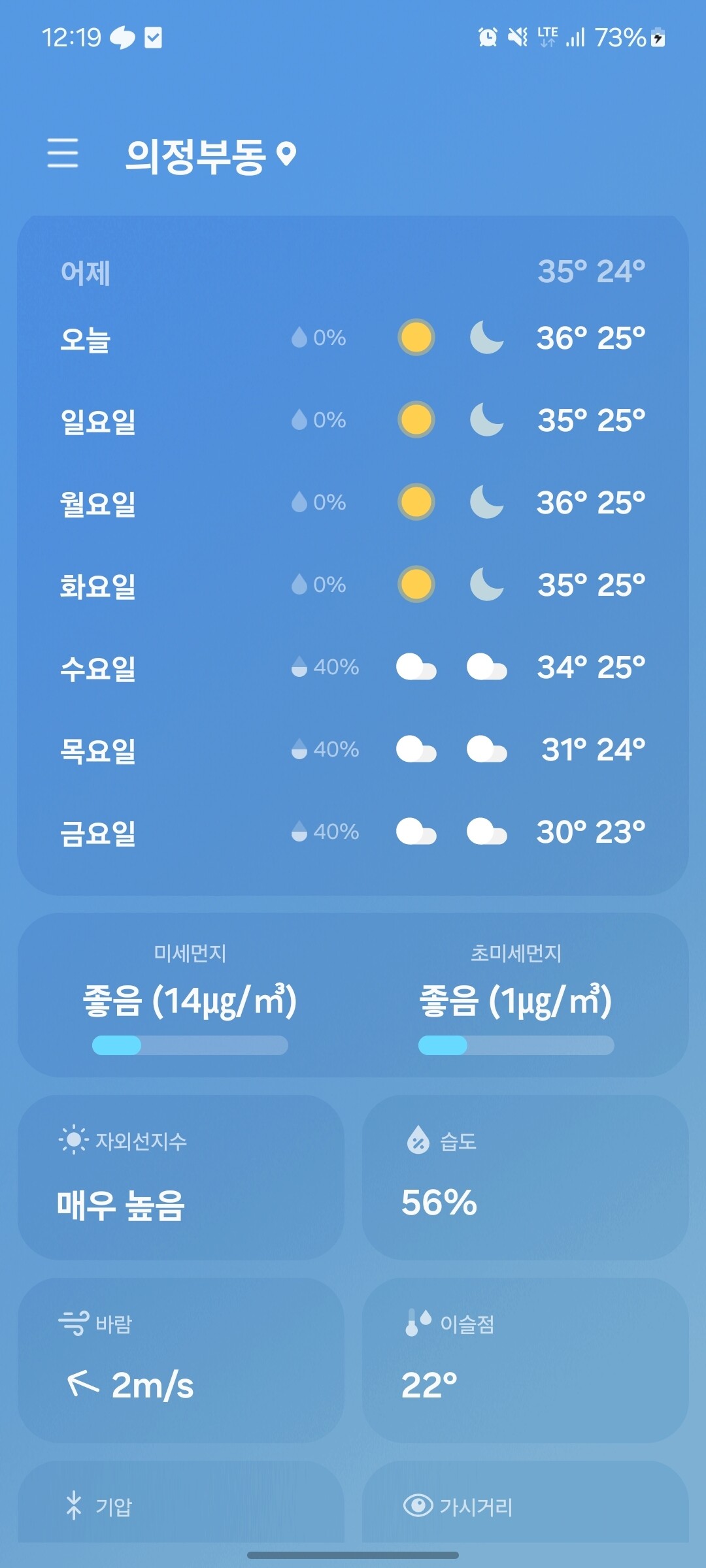Open Sunday (일요일) forecast row
This screenshot has height=1568, width=706.
coord(353,420)
